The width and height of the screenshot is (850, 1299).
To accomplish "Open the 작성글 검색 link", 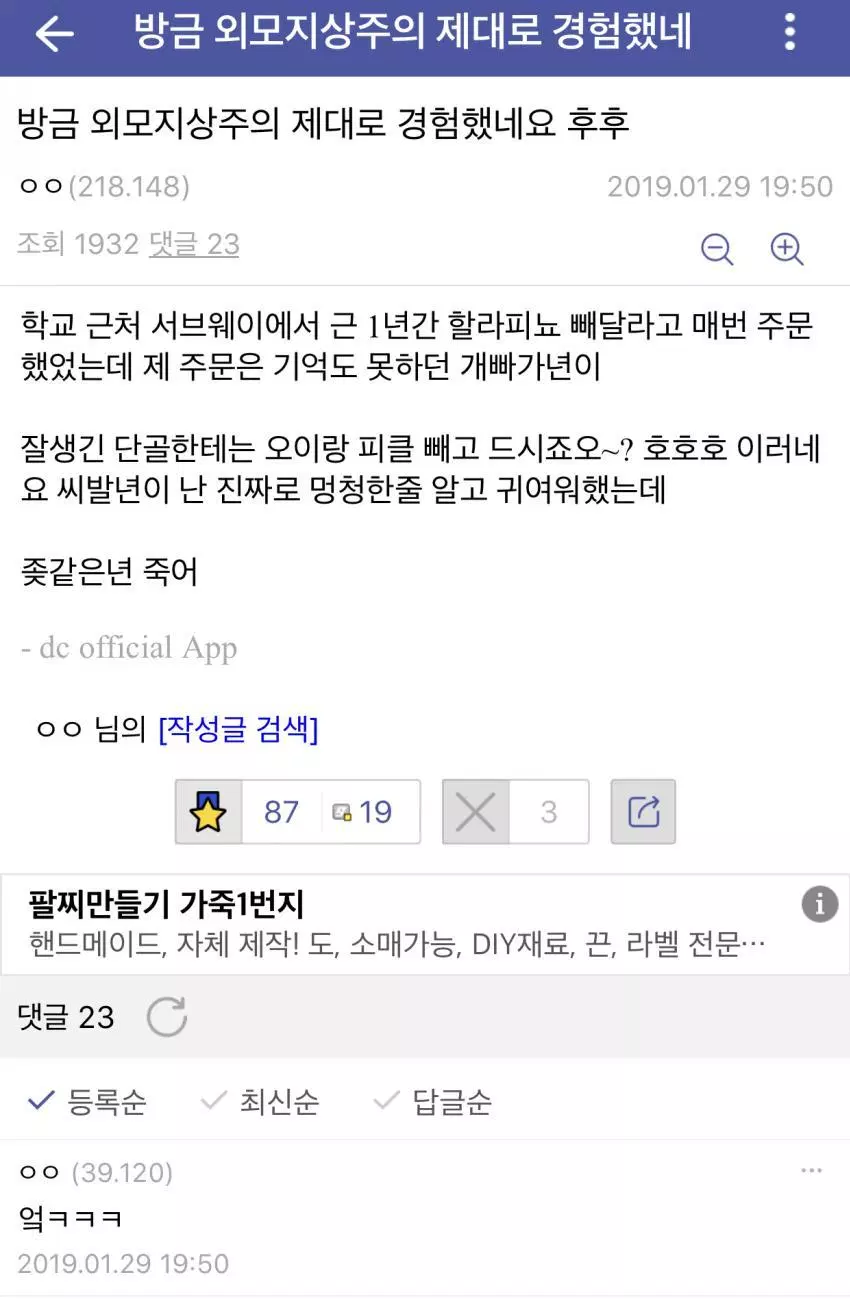I will (x=238, y=730).
